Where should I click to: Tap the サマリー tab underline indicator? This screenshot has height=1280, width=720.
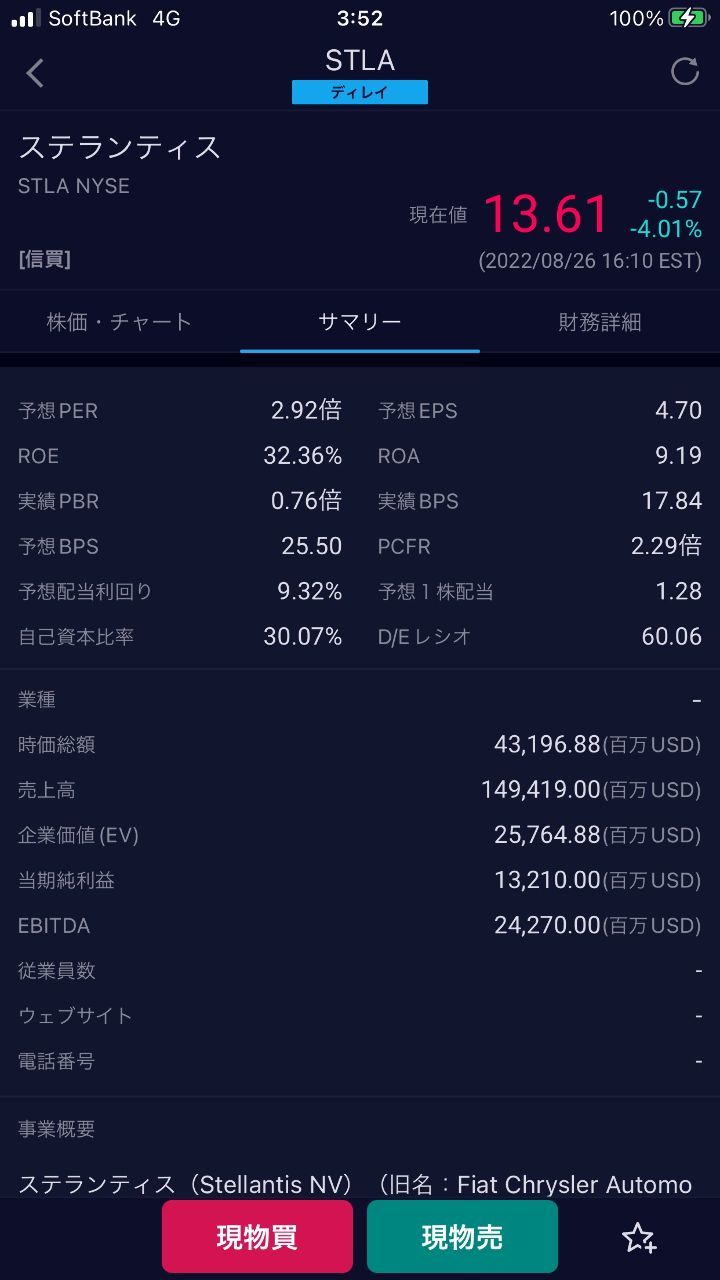(x=360, y=350)
